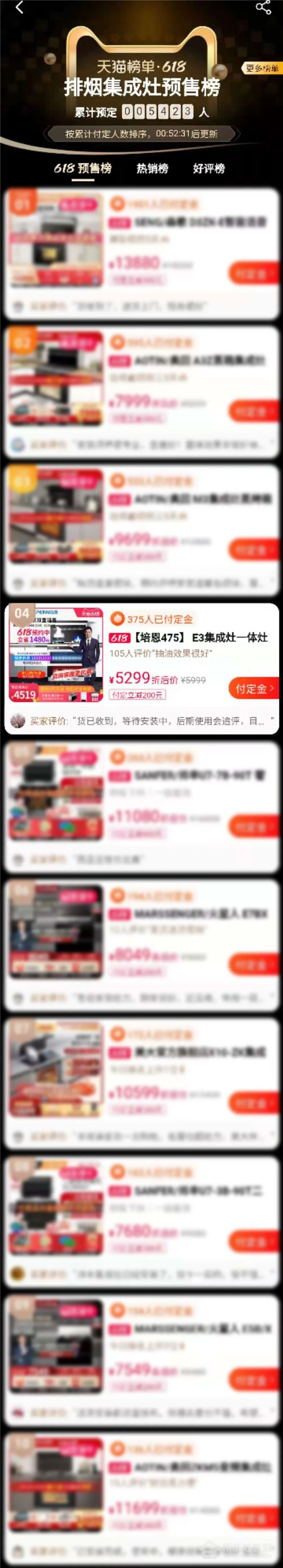
Task: Tap 付定金 for the 培恩475 E3集成灶
Action: [x=253, y=689]
